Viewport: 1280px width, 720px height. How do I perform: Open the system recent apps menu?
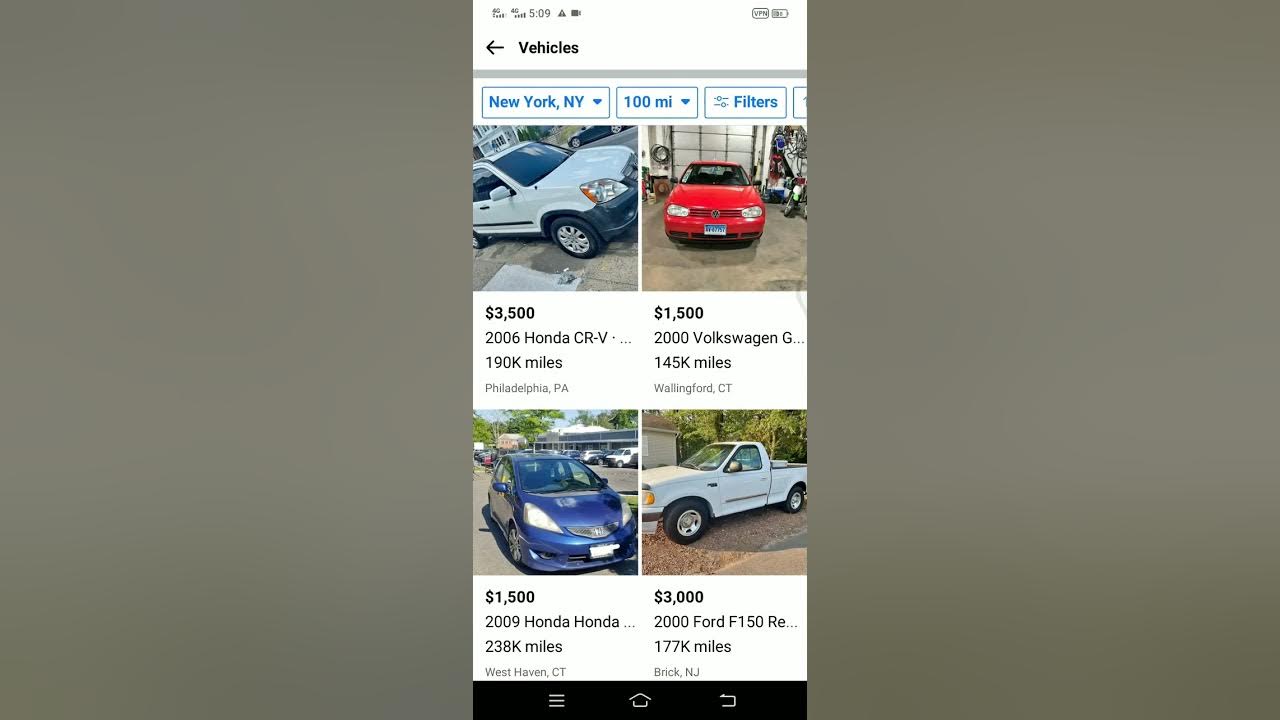coord(557,701)
